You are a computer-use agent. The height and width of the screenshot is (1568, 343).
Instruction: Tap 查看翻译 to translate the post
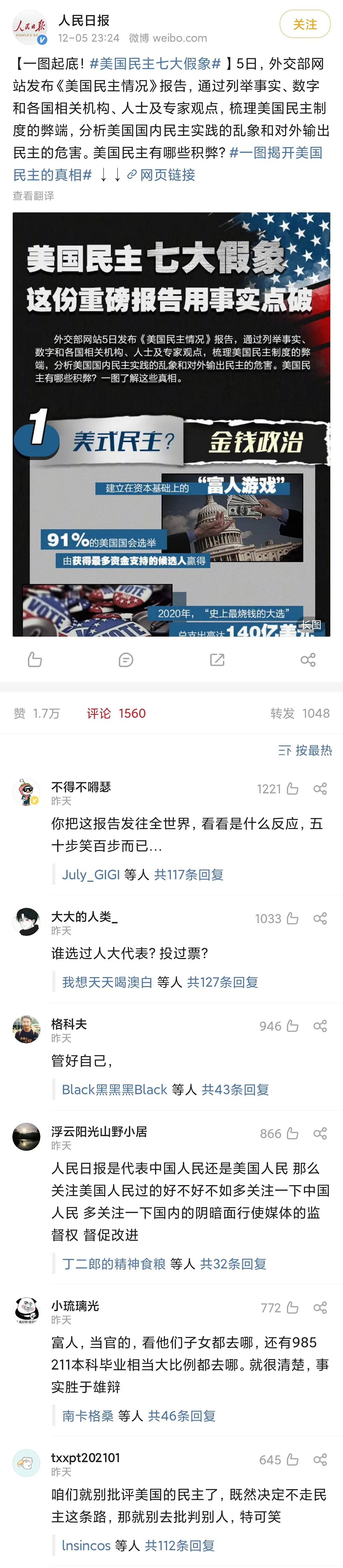coord(33,196)
